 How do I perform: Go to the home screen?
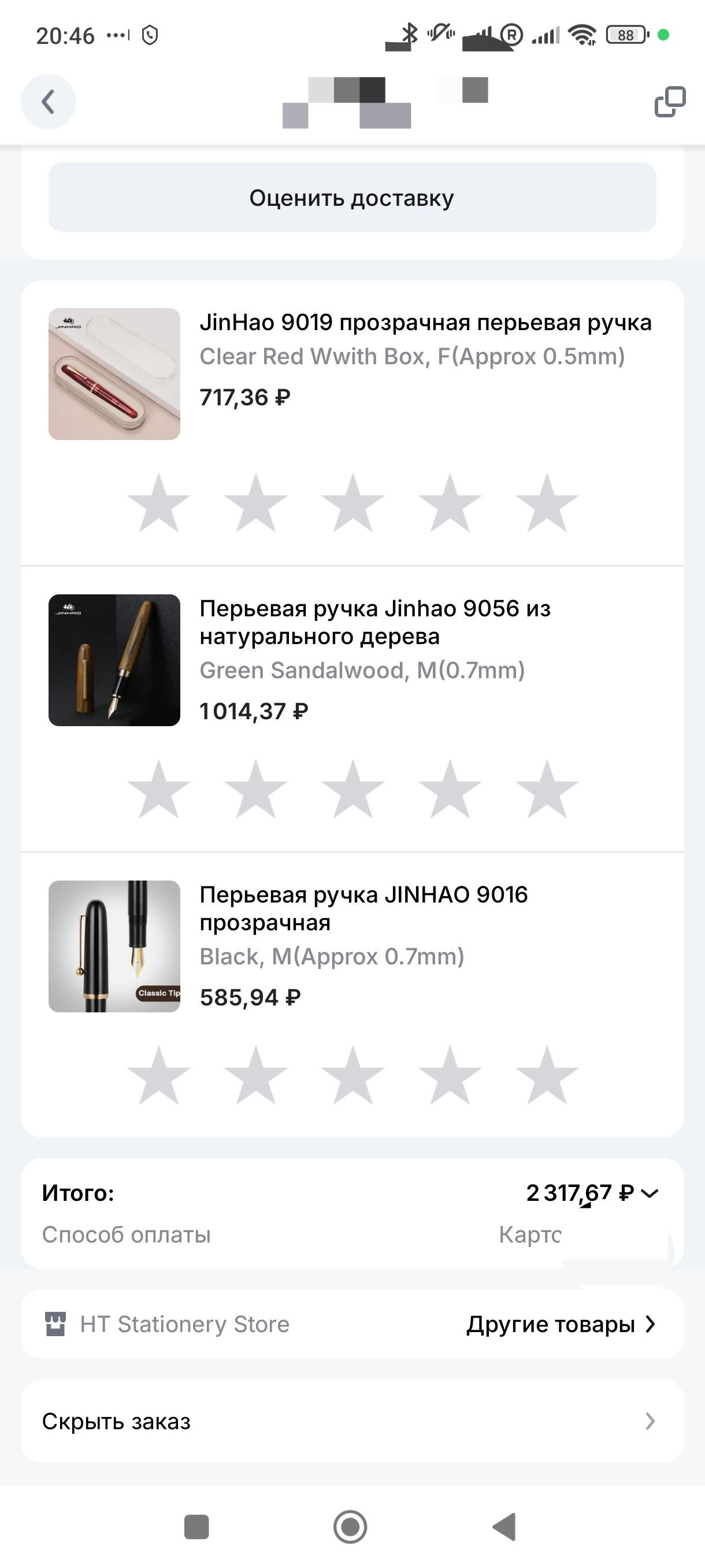click(350, 1526)
